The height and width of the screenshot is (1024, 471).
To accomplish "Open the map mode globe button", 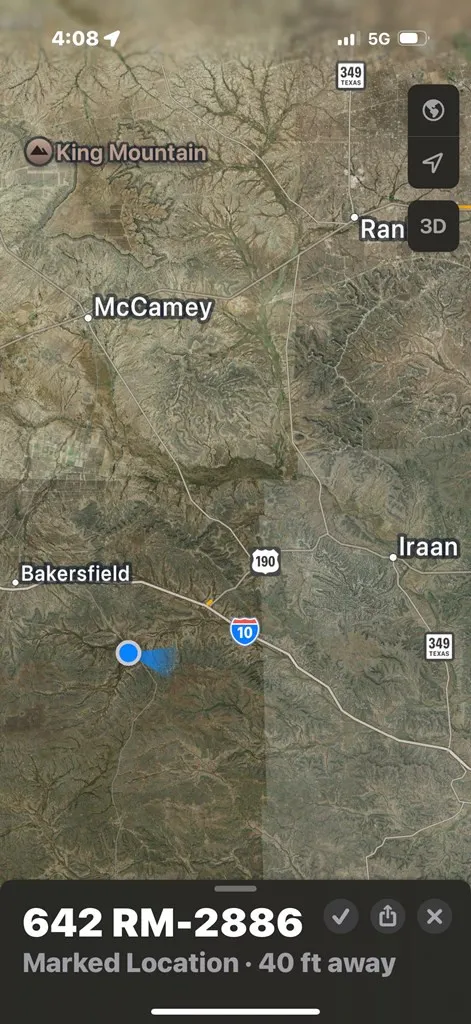I will tap(433, 110).
